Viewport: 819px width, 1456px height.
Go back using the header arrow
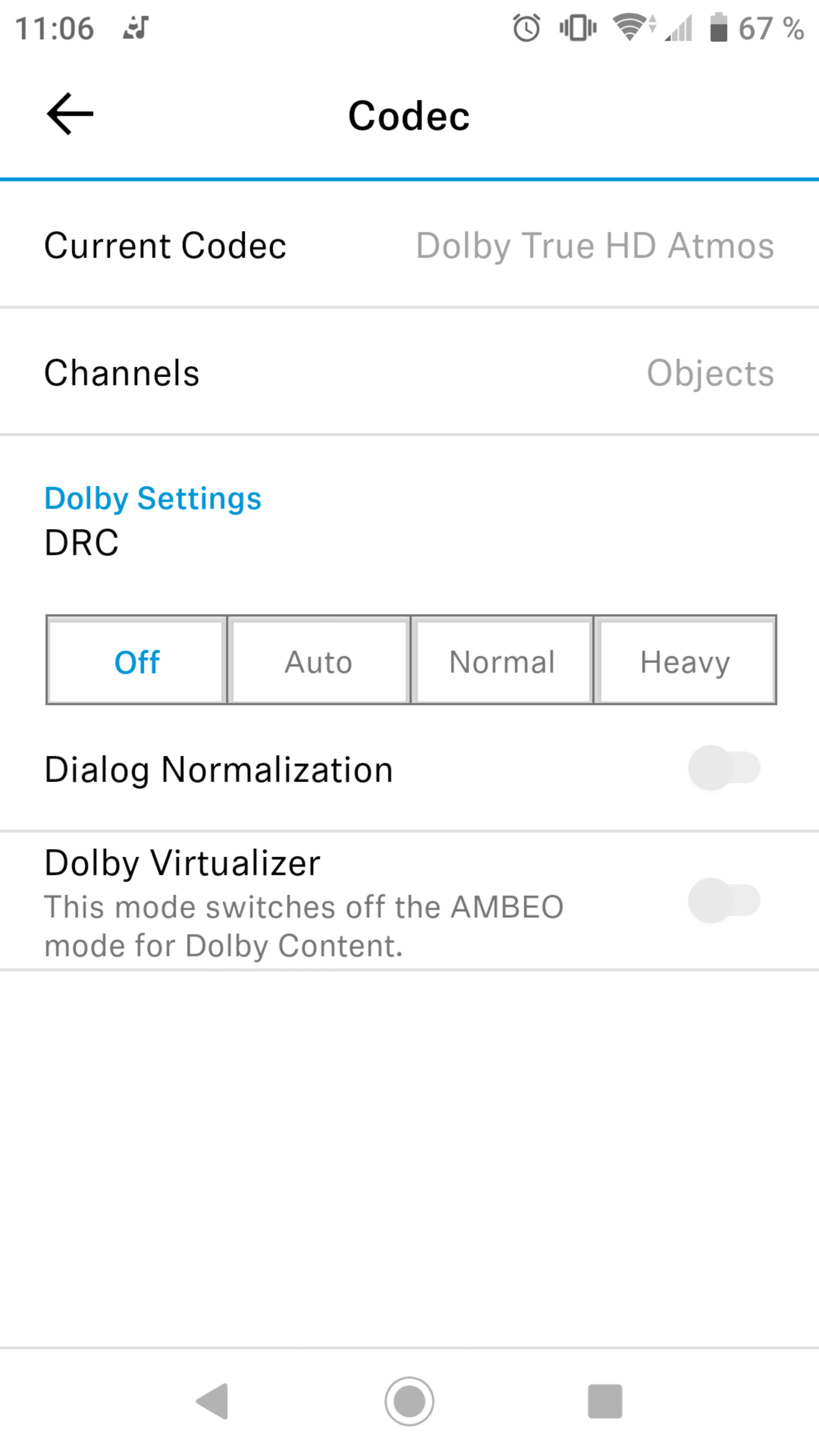(x=69, y=114)
